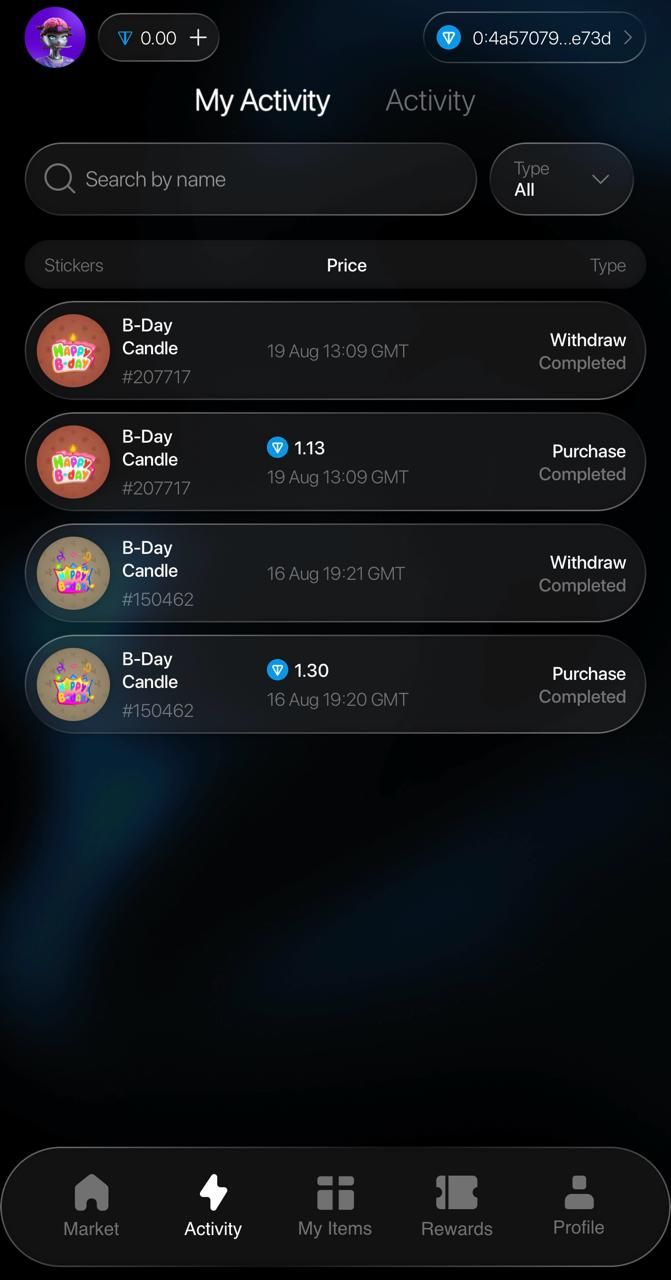Open the Withdraw entry for #207717
This screenshot has height=1280, width=671.
point(335,351)
